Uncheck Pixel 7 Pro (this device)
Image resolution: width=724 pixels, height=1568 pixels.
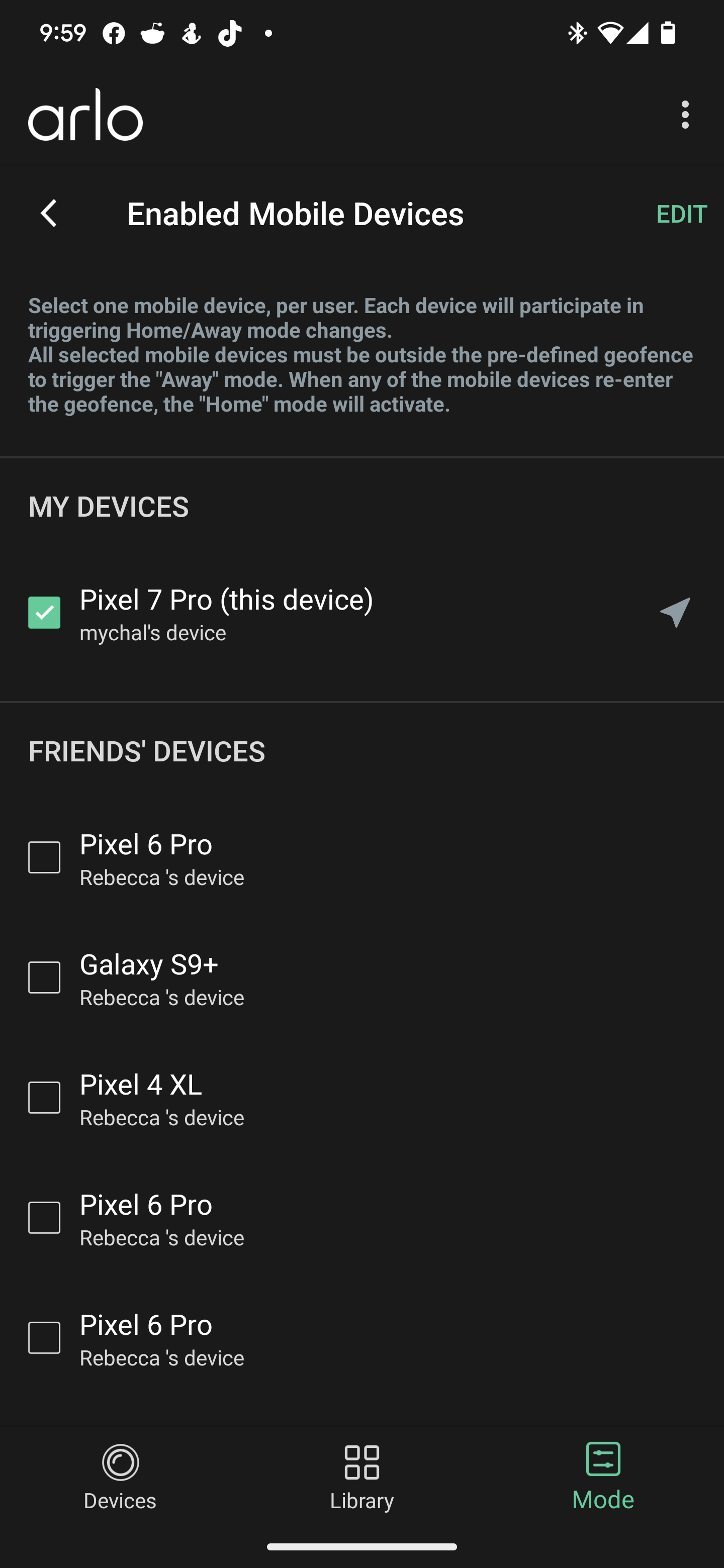(44, 612)
